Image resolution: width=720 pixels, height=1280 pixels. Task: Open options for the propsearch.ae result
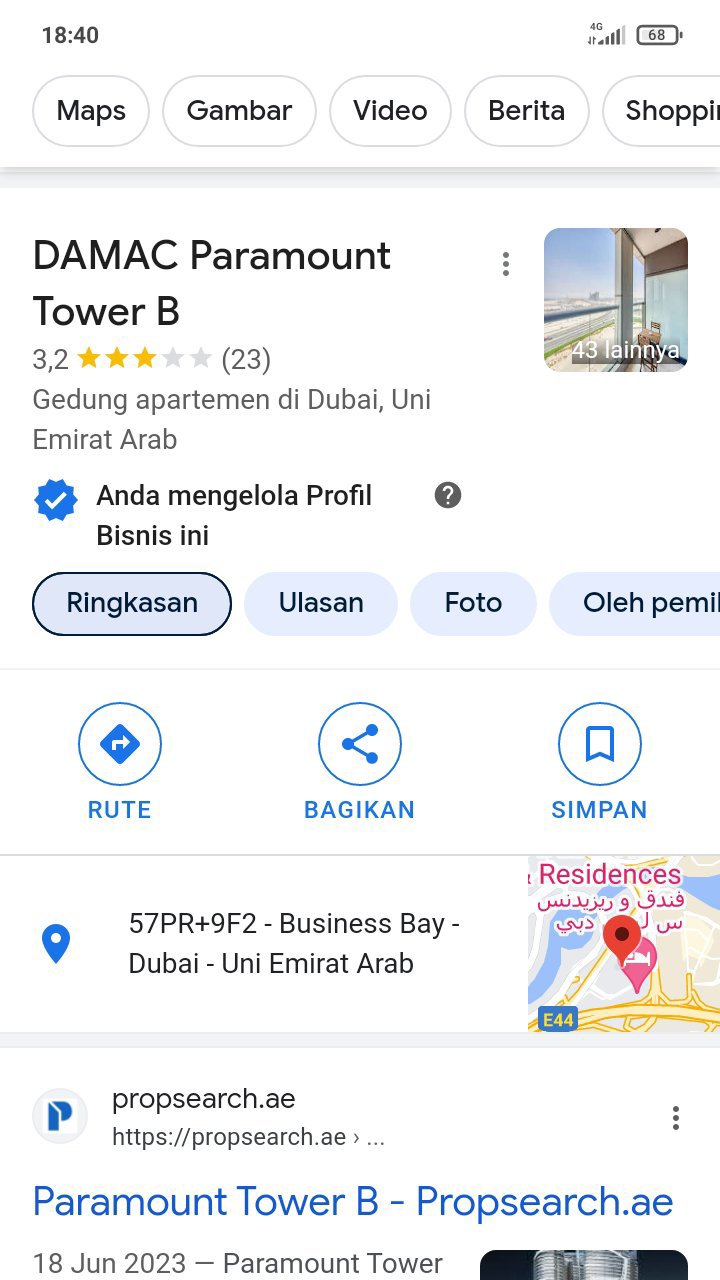coord(676,1117)
